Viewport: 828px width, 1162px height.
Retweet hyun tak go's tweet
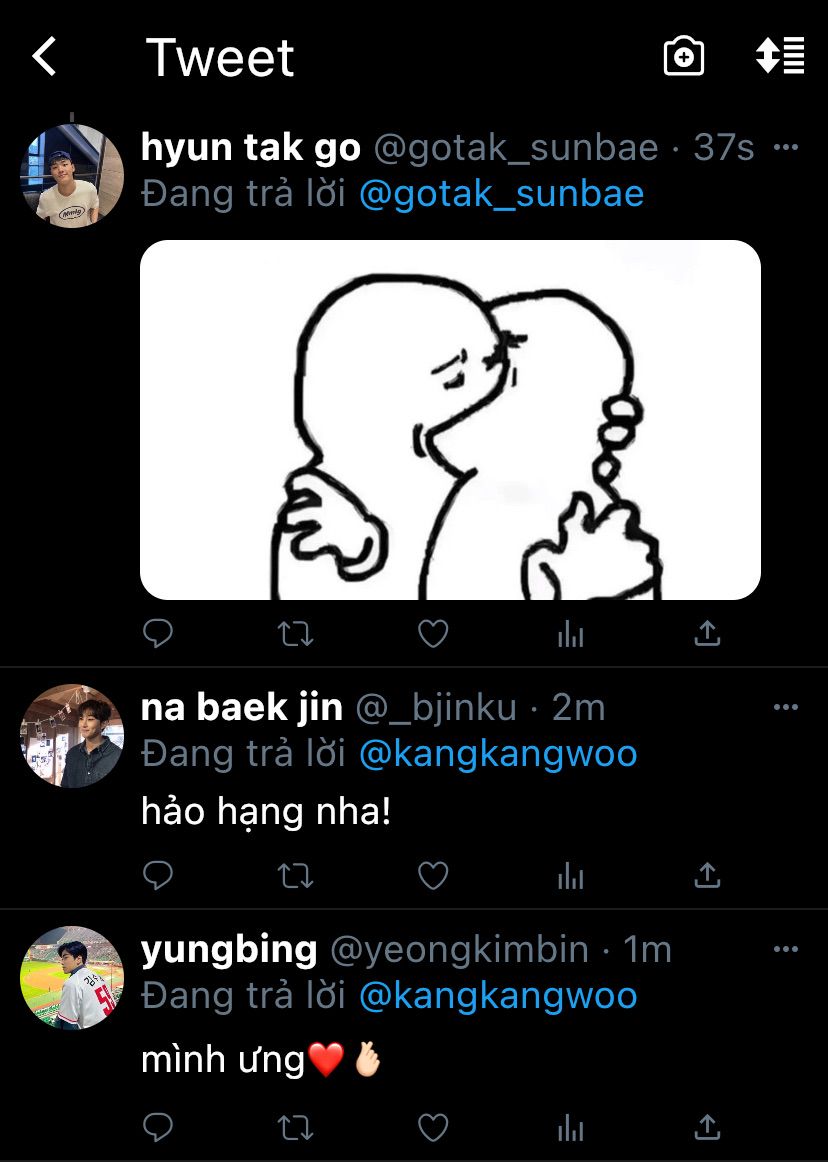pos(295,633)
